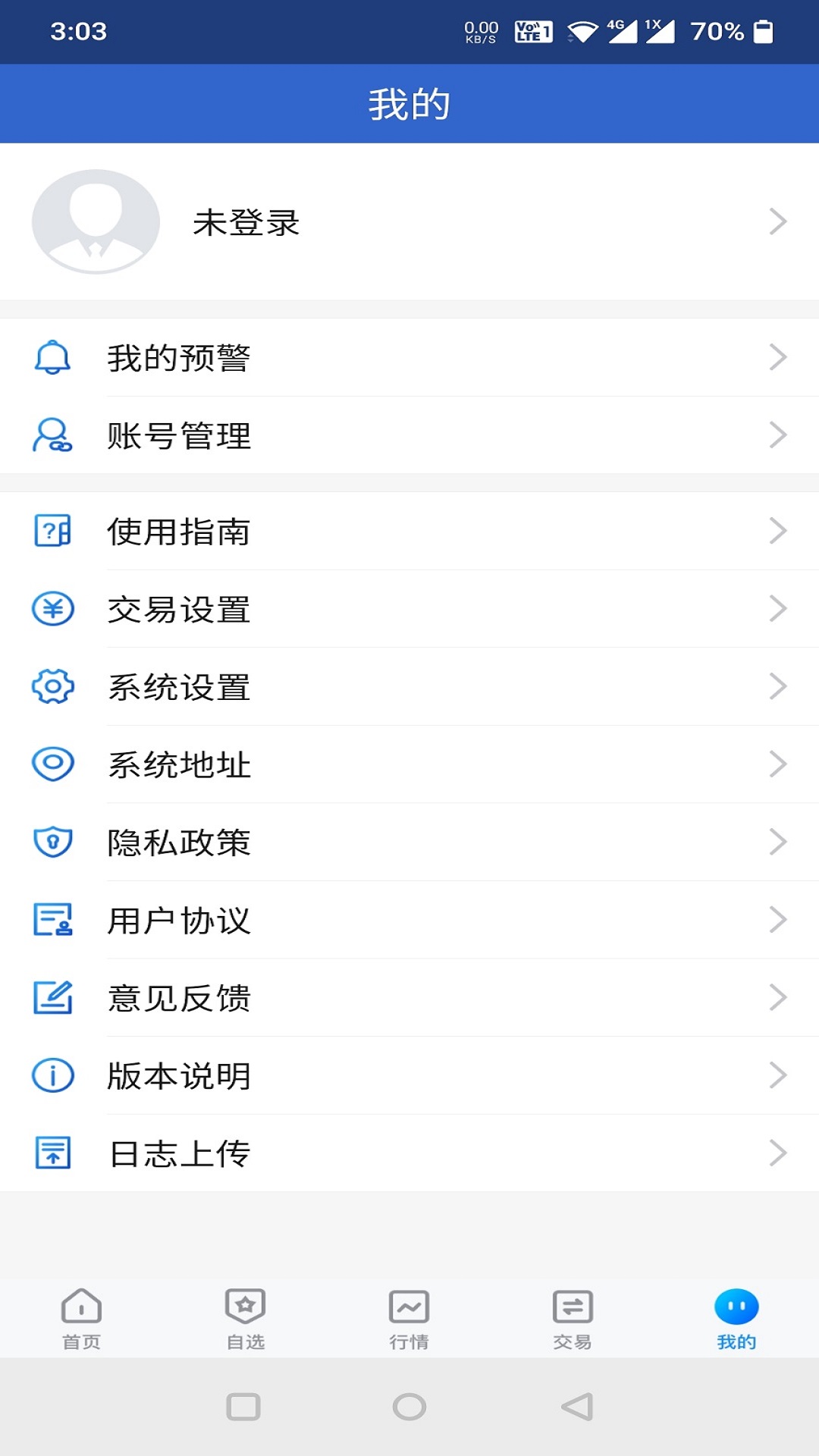Submit feedback via 意见反馈
This screenshot has width=819, height=1456.
(x=409, y=998)
